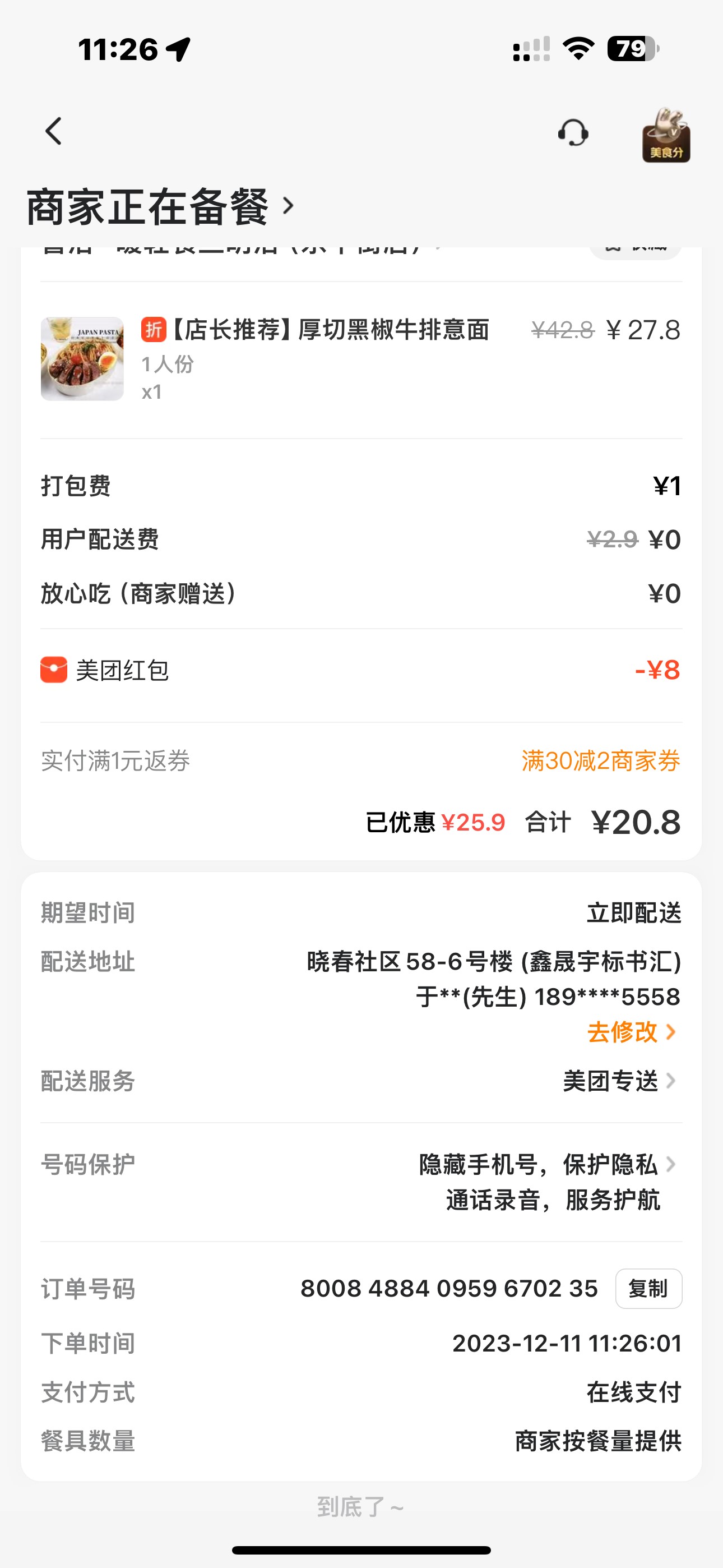This screenshot has width=723, height=1568.
Task: Contact customer service via headset icon
Action: tap(573, 133)
